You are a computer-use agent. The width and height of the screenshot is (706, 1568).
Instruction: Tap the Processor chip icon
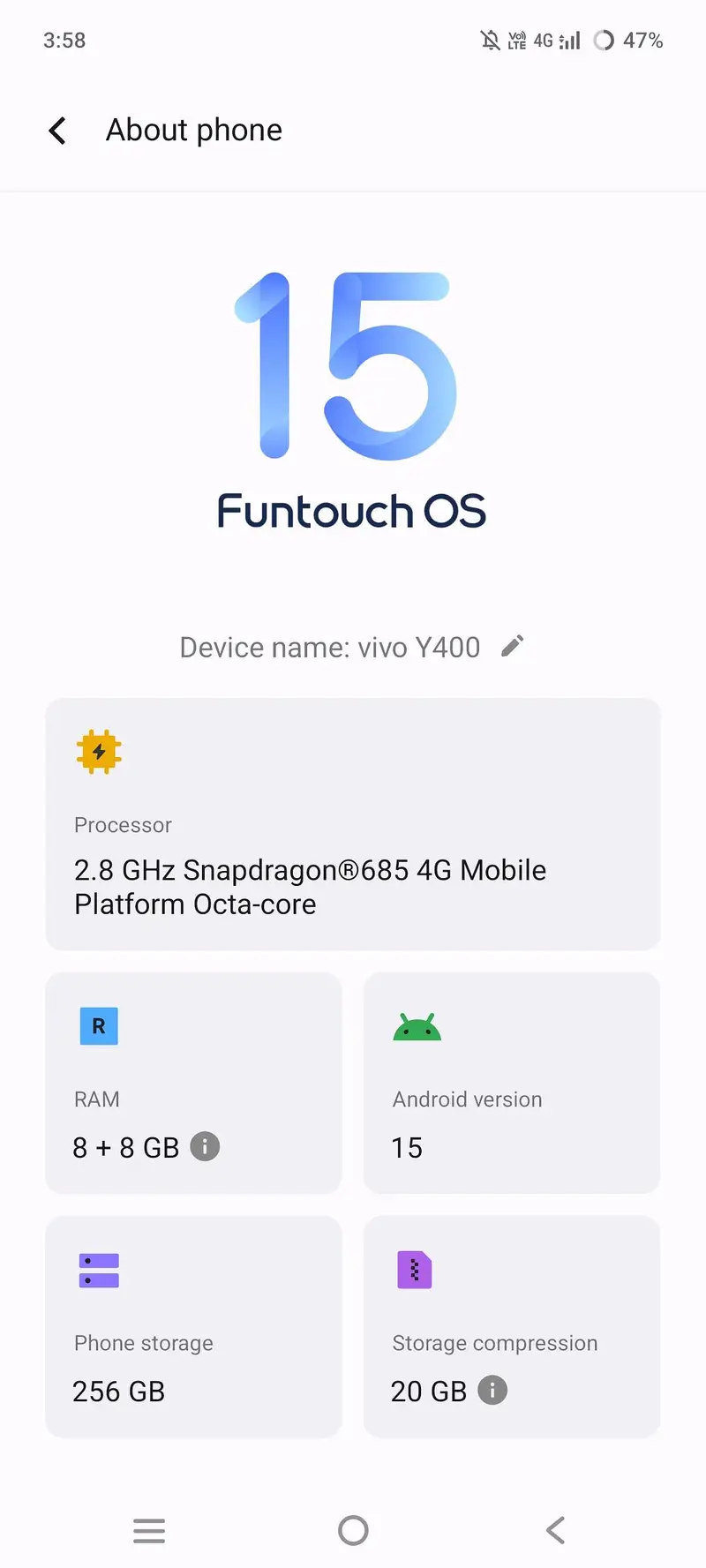pyautogui.click(x=99, y=752)
